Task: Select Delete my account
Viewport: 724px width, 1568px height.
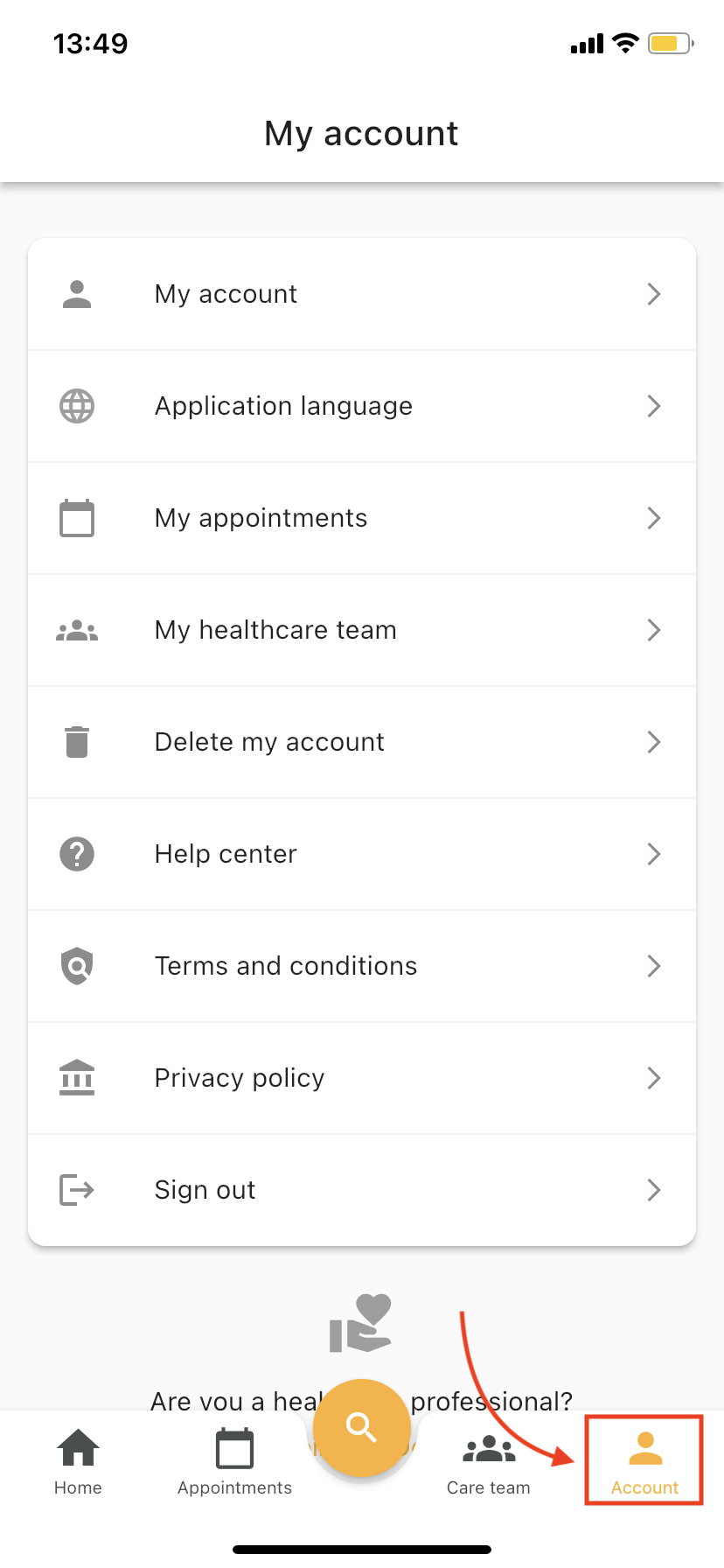Action: 362,742
